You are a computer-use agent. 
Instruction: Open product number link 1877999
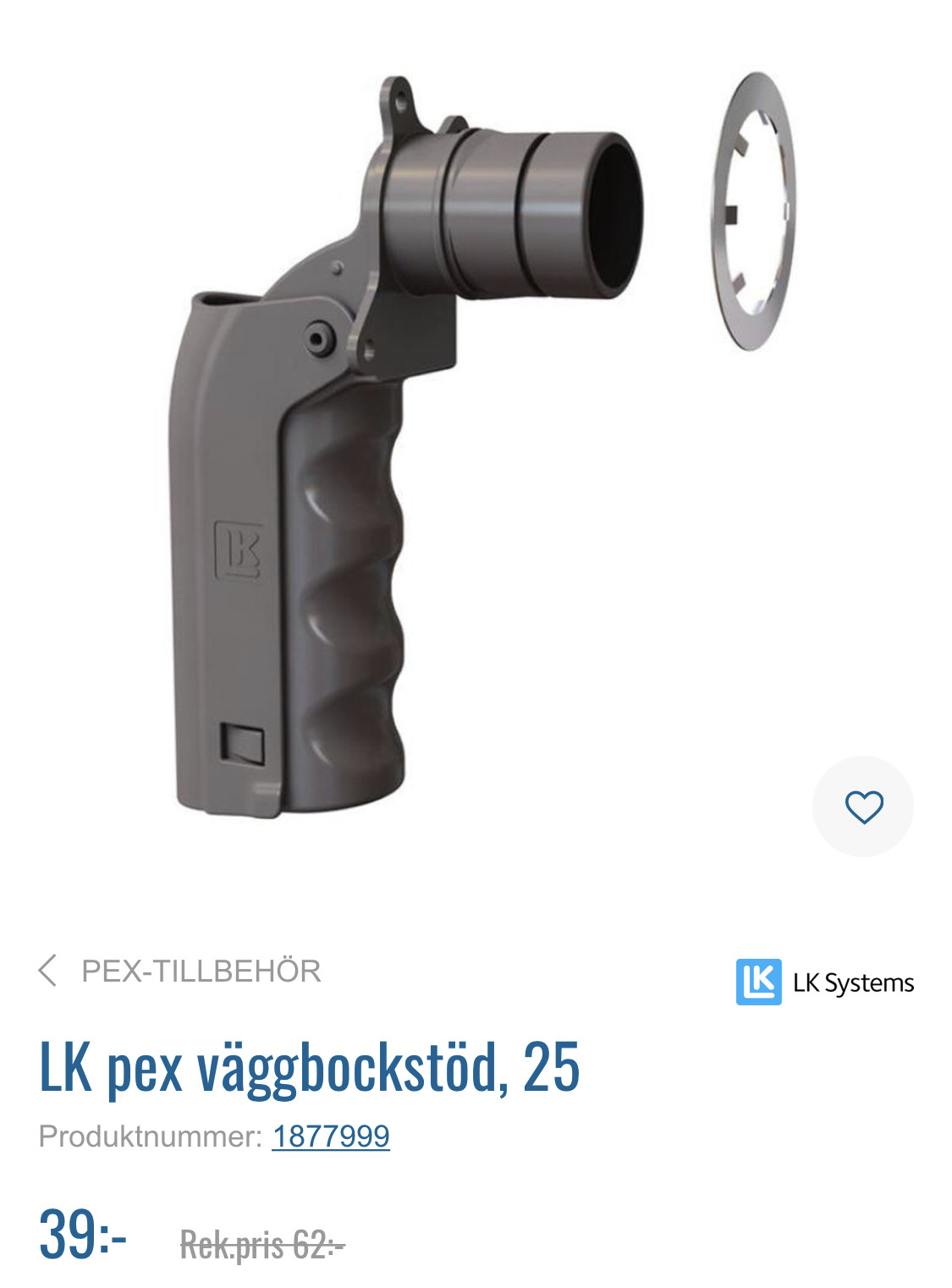coord(330,1137)
